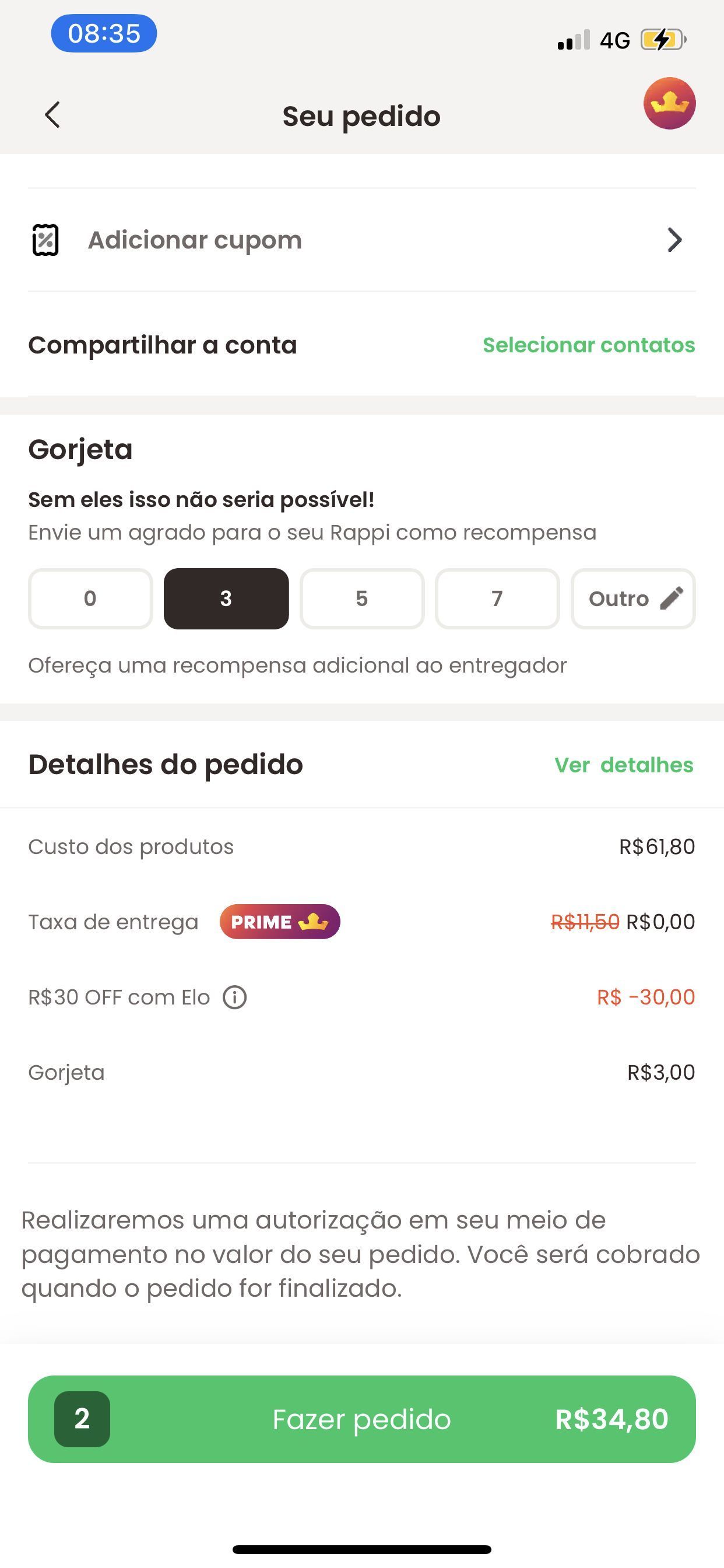724x1568 pixels.
Task: Enter a custom tip with Outro
Action: tap(632, 598)
